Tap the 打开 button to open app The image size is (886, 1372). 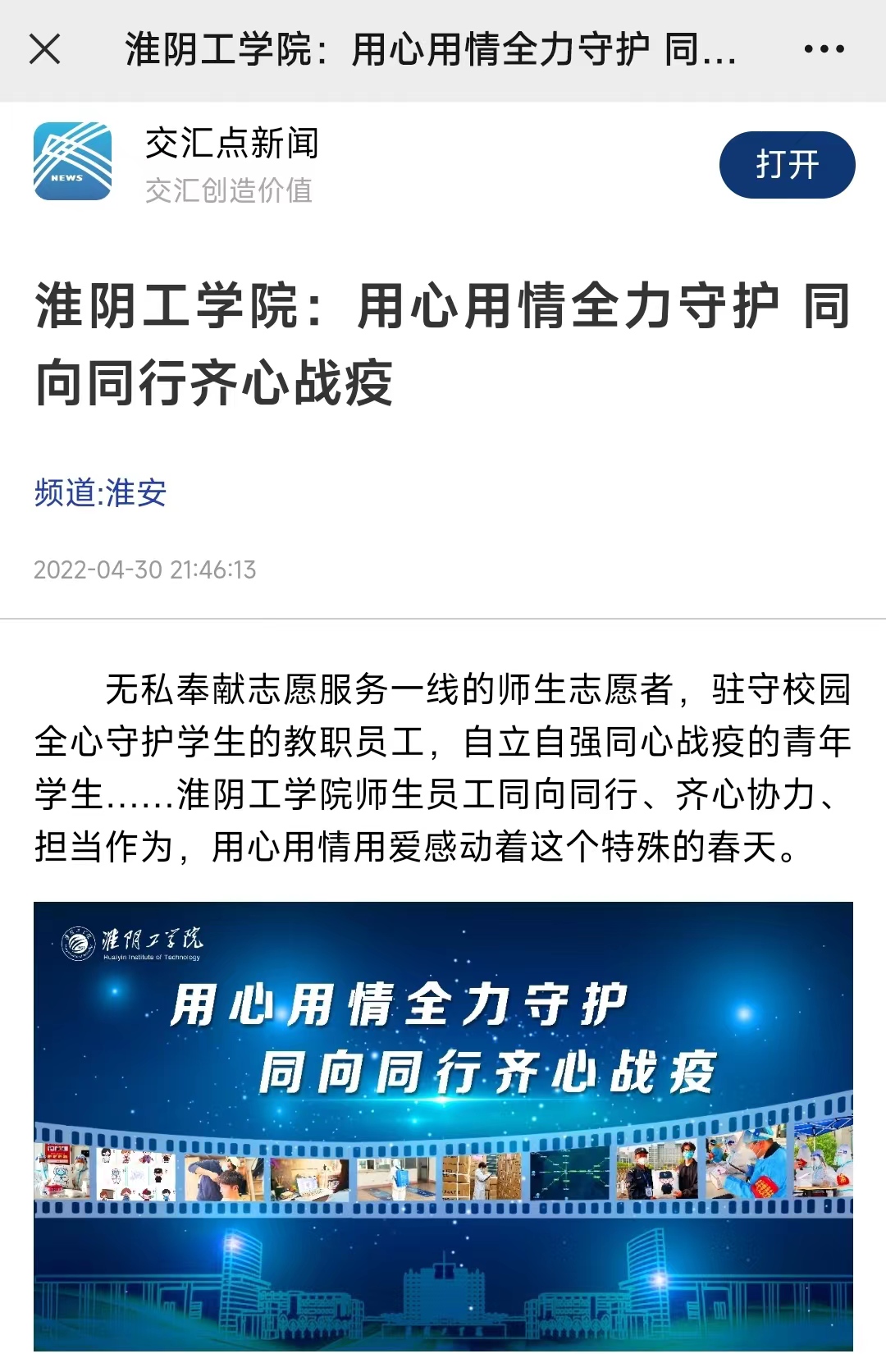pyautogui.click(x=787, y=165)
